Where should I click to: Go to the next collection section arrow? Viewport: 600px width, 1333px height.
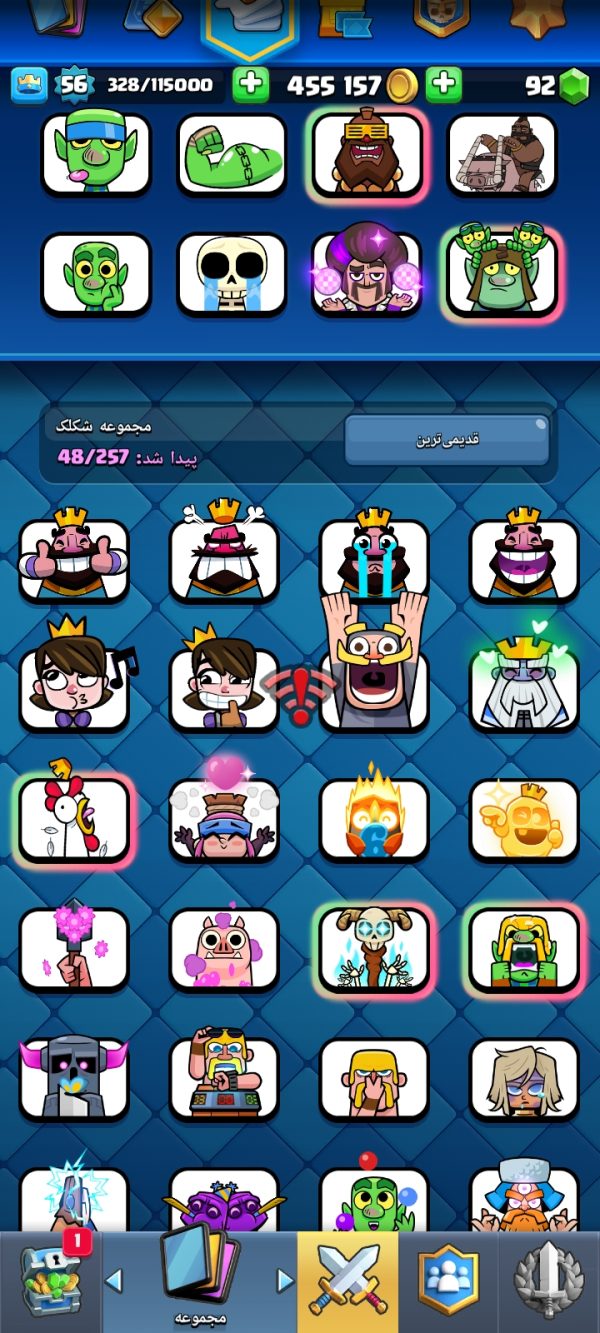[285, 1280]
